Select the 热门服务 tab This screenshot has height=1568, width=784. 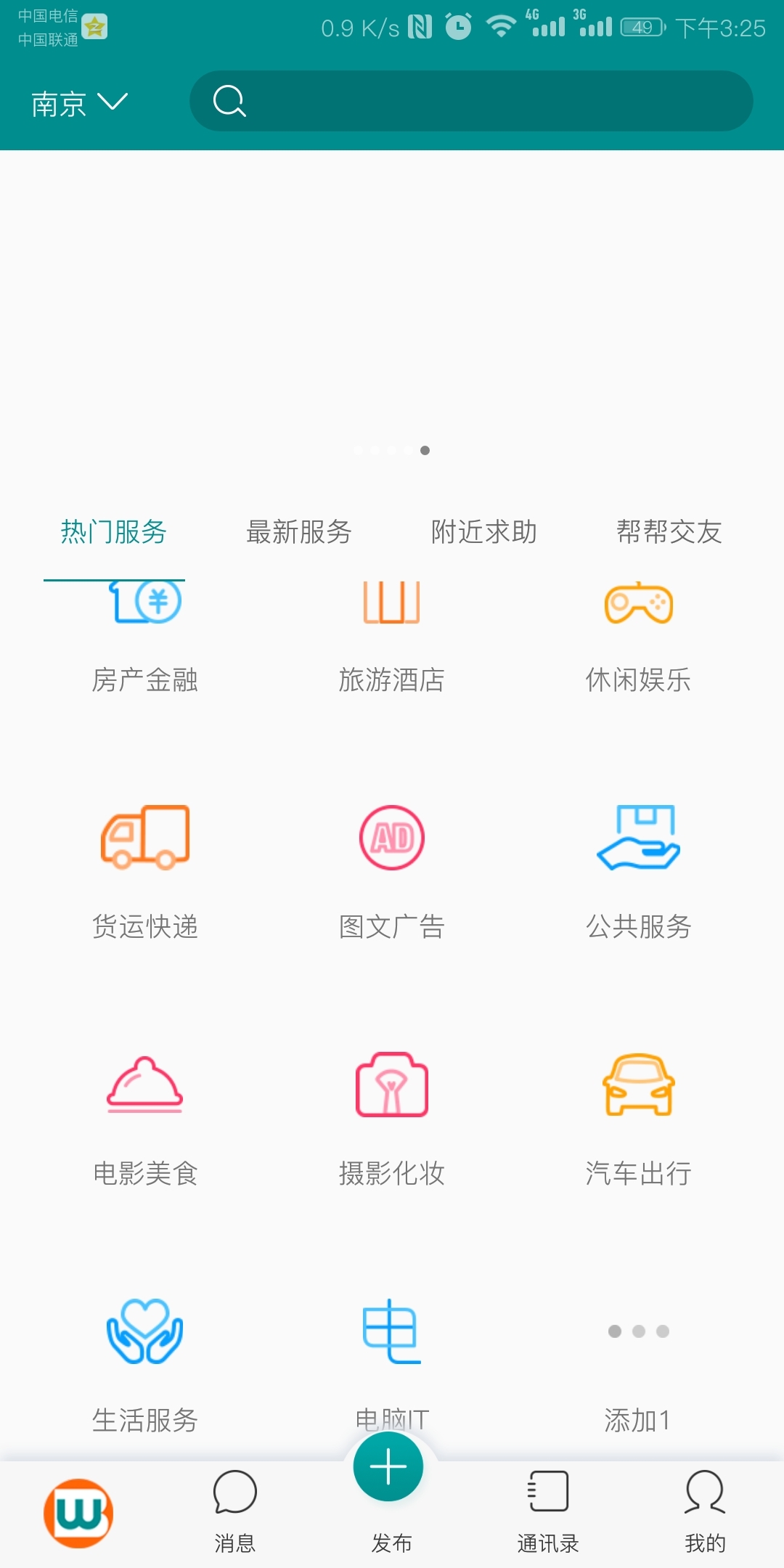(x=114, y=532)
